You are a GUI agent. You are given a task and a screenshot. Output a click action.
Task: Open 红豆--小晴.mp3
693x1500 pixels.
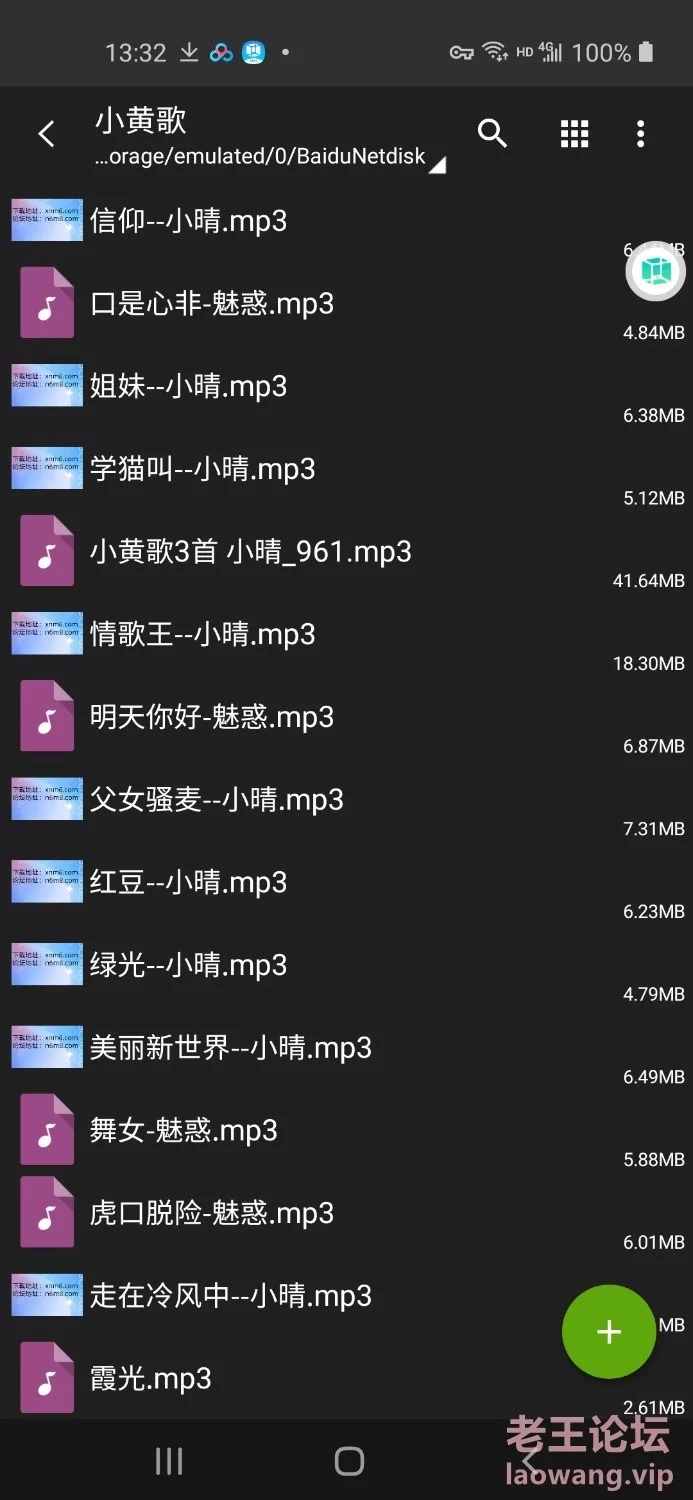tap(189, 883)
